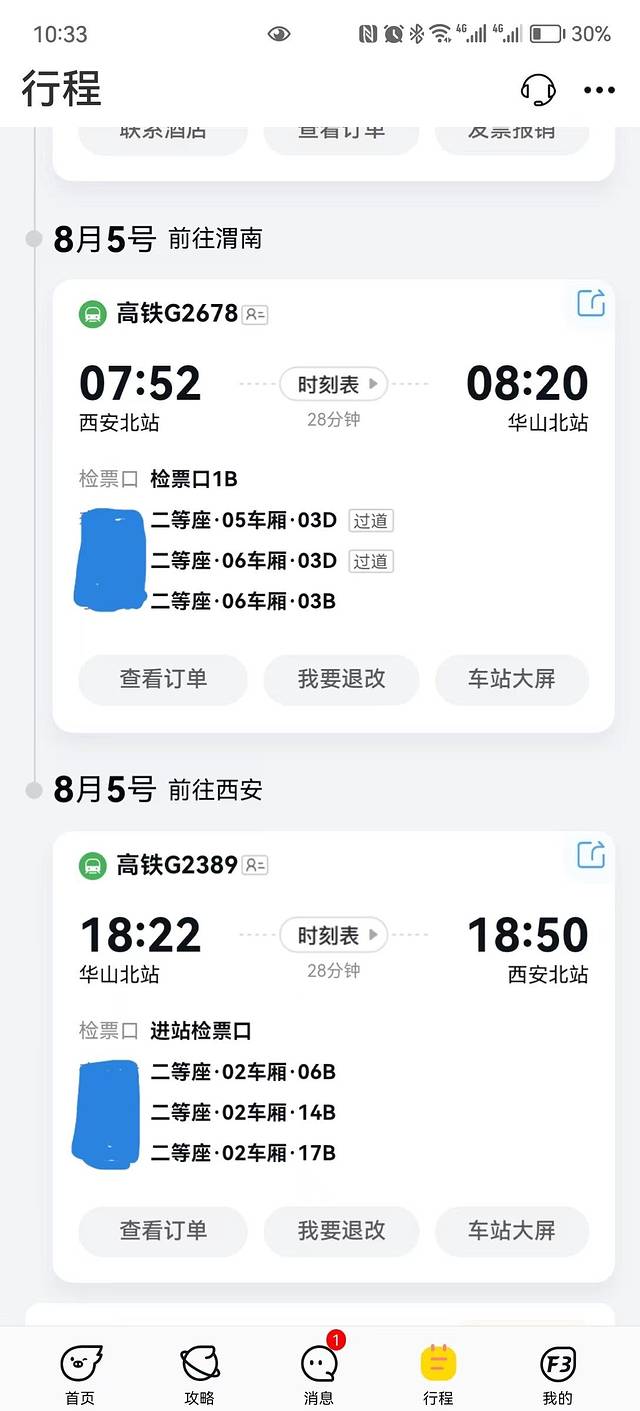Go to the 首页 tab
The width and height of the screenshot is (640, 1411).
click(x=81, y=1373)
